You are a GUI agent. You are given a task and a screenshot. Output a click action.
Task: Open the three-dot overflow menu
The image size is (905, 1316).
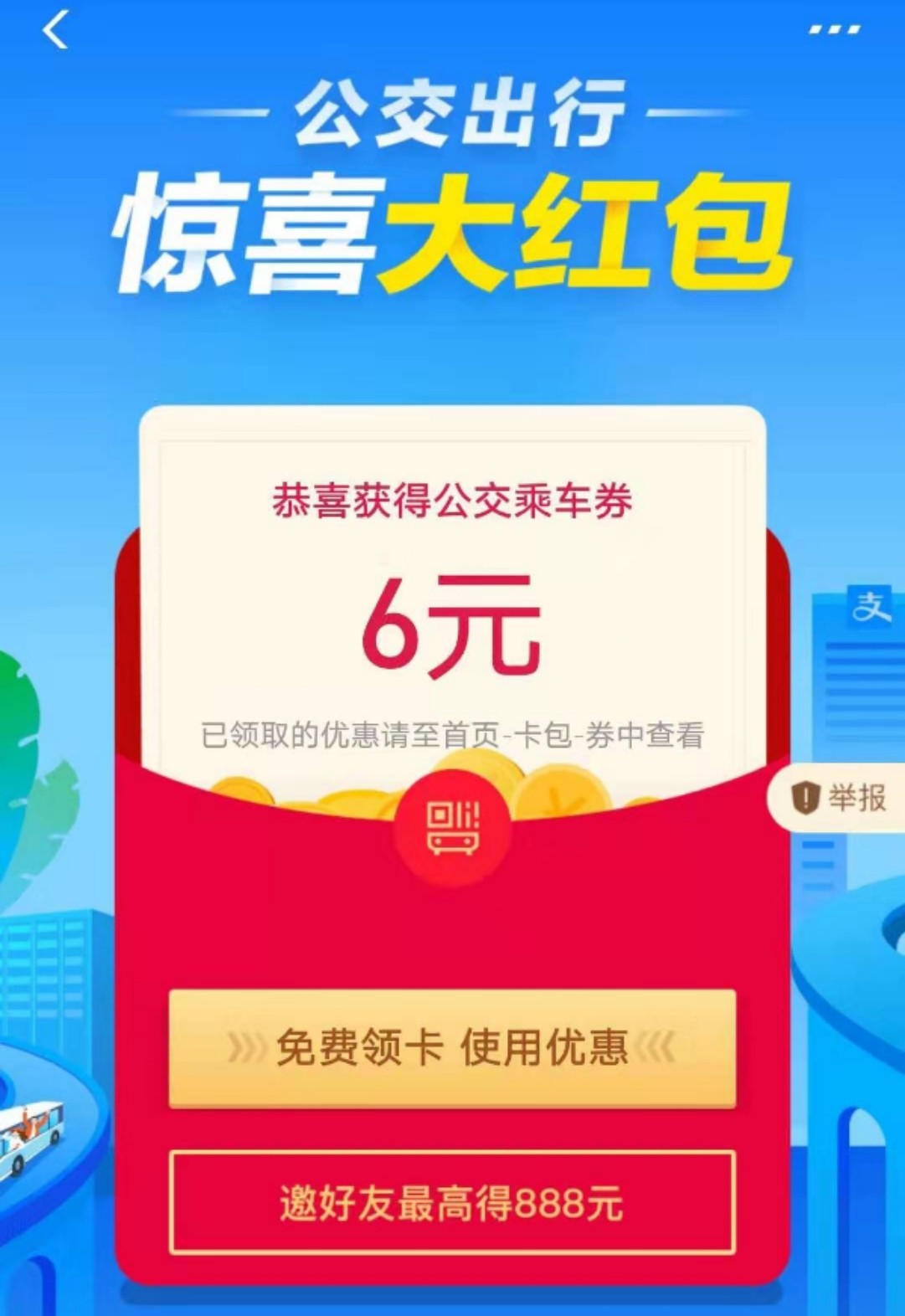coord(834,30)
